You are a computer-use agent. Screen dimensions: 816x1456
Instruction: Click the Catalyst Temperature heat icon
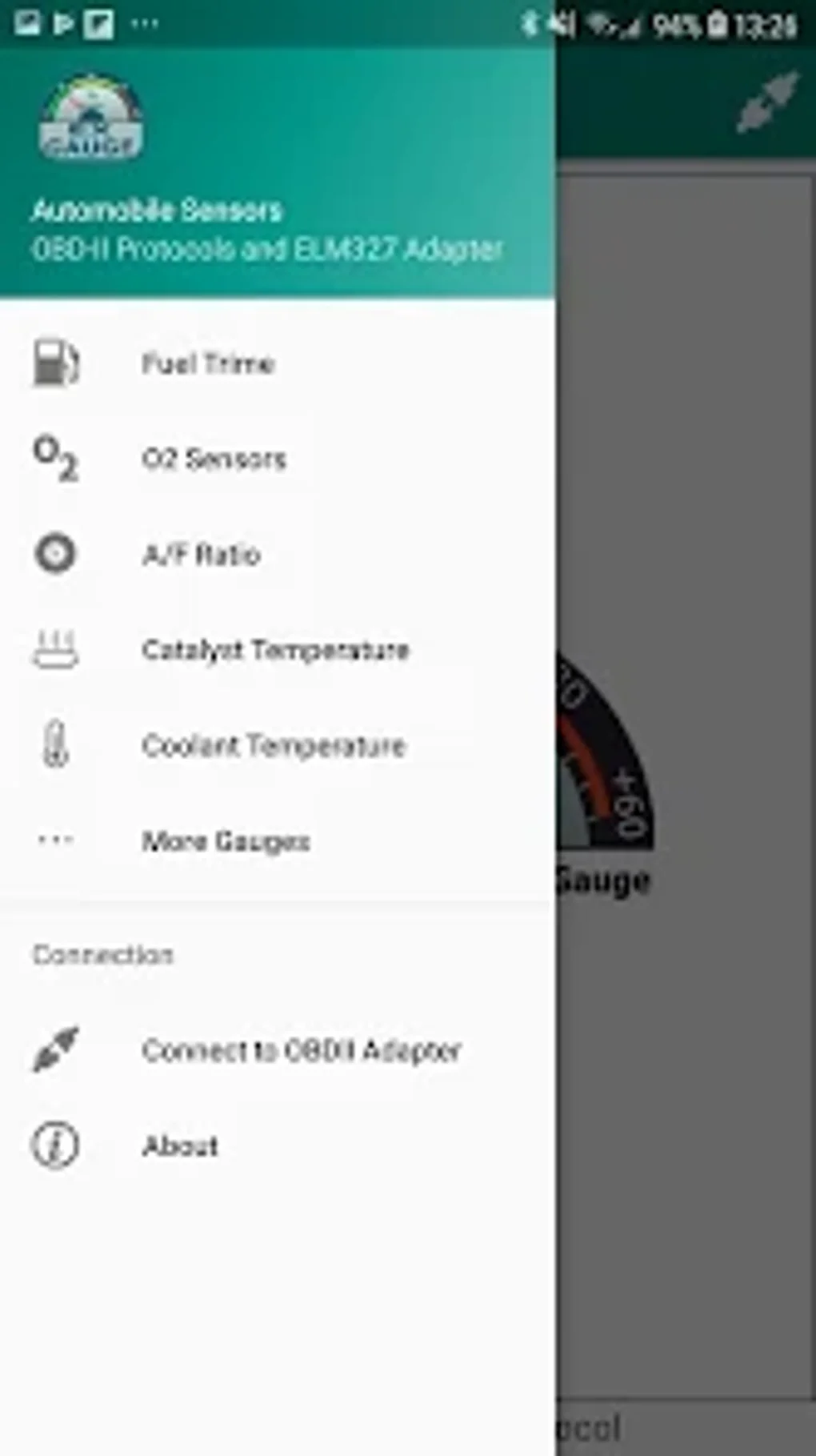pyautogui.click(x=55, y=650)
